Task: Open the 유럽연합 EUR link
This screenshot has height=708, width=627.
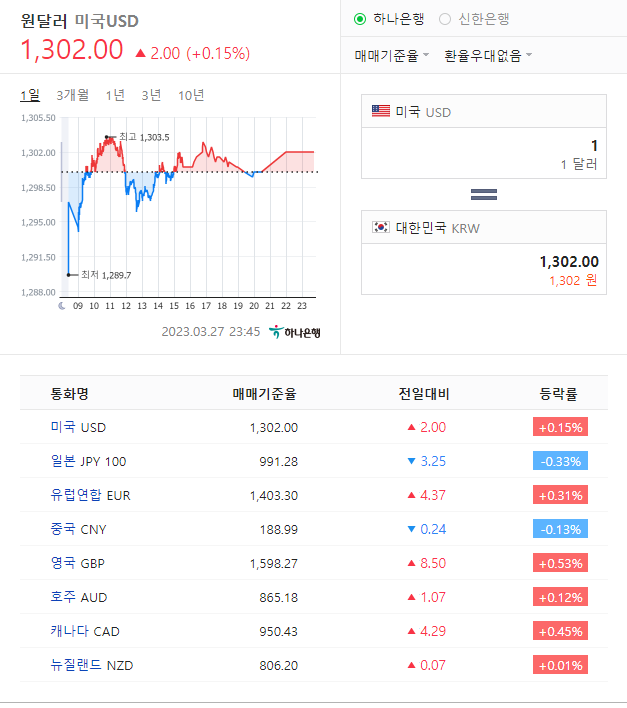Action: coord(90,495)
